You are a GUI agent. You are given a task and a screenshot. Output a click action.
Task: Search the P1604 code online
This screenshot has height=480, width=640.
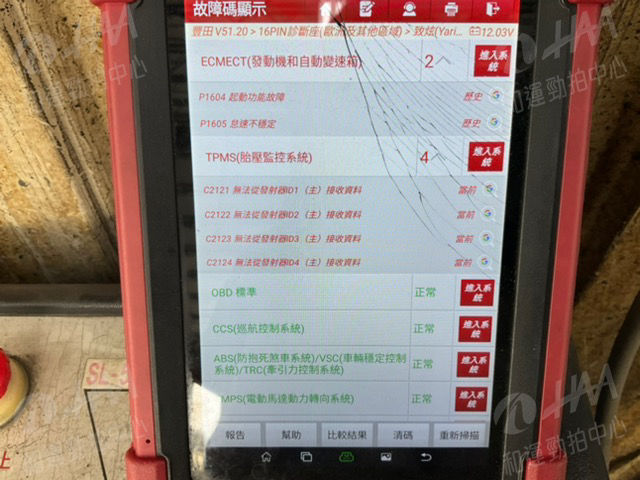tap(494, 96)
